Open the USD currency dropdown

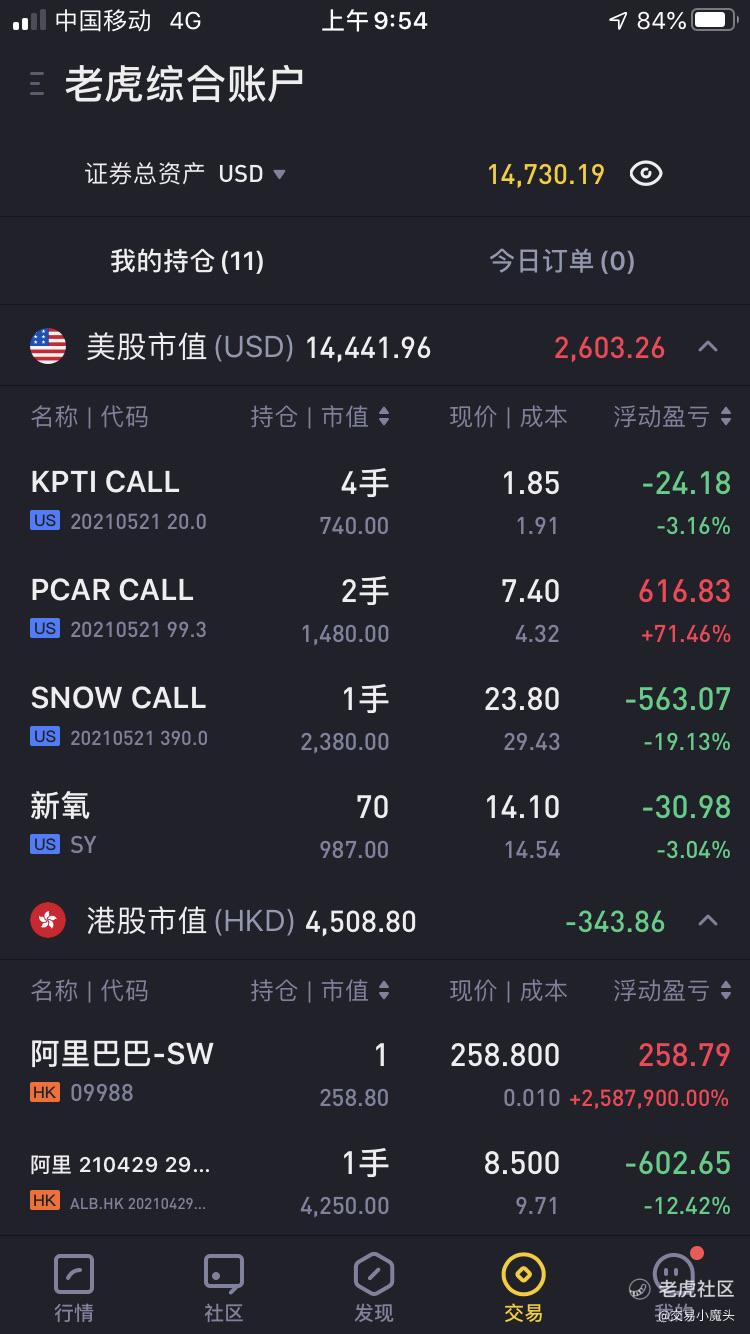pos(252,174)
